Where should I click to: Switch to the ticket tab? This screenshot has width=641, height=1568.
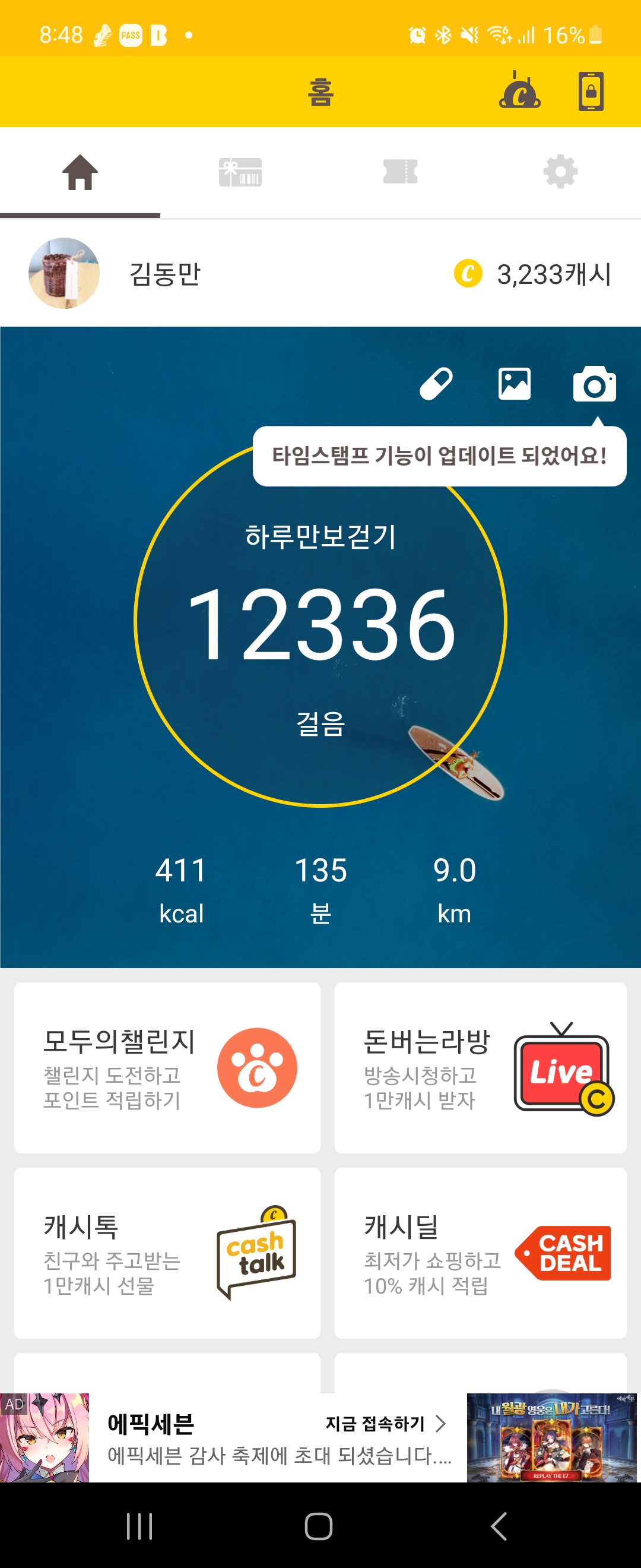point(400,172)
